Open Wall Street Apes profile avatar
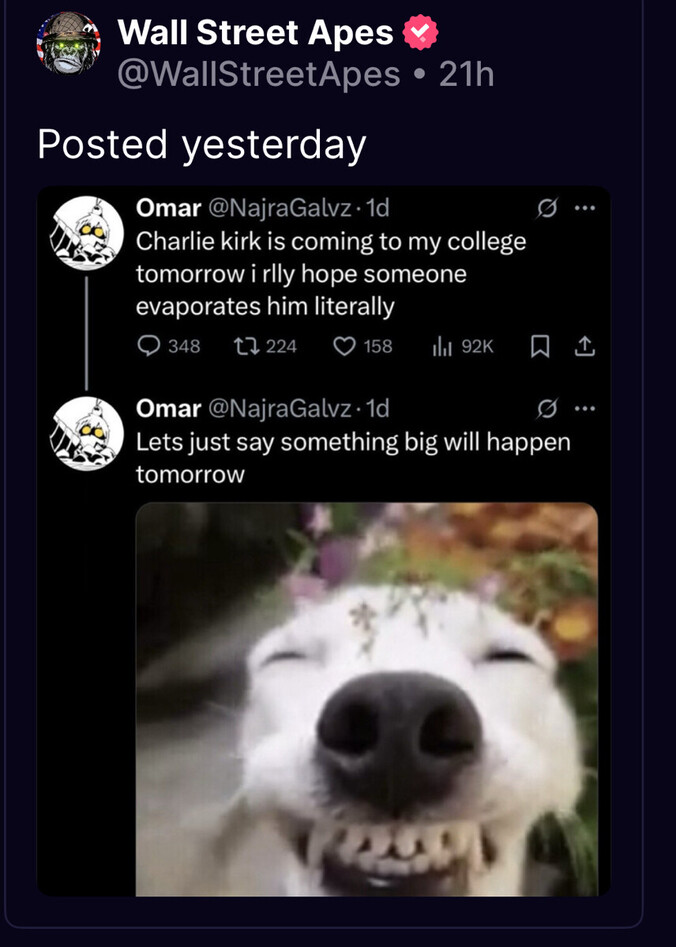 70,45
